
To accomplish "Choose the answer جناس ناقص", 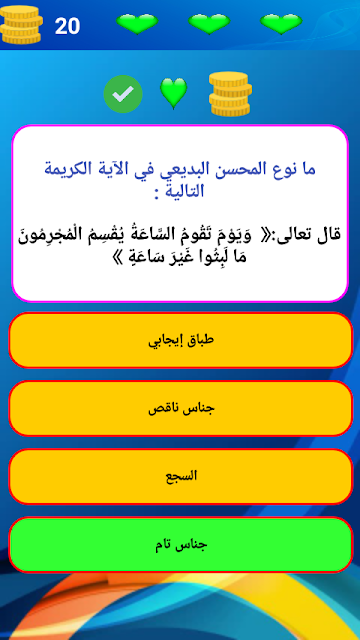I will coord(180,409).
